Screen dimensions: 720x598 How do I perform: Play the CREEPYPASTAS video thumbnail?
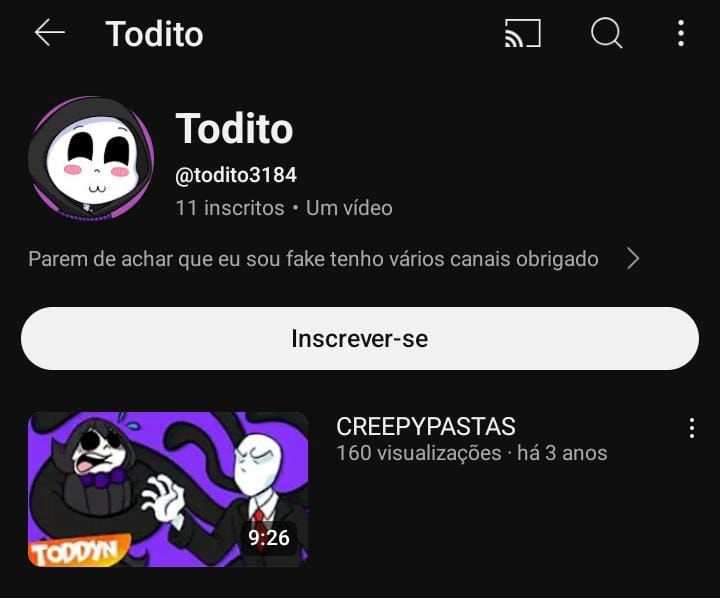[168, 489]
